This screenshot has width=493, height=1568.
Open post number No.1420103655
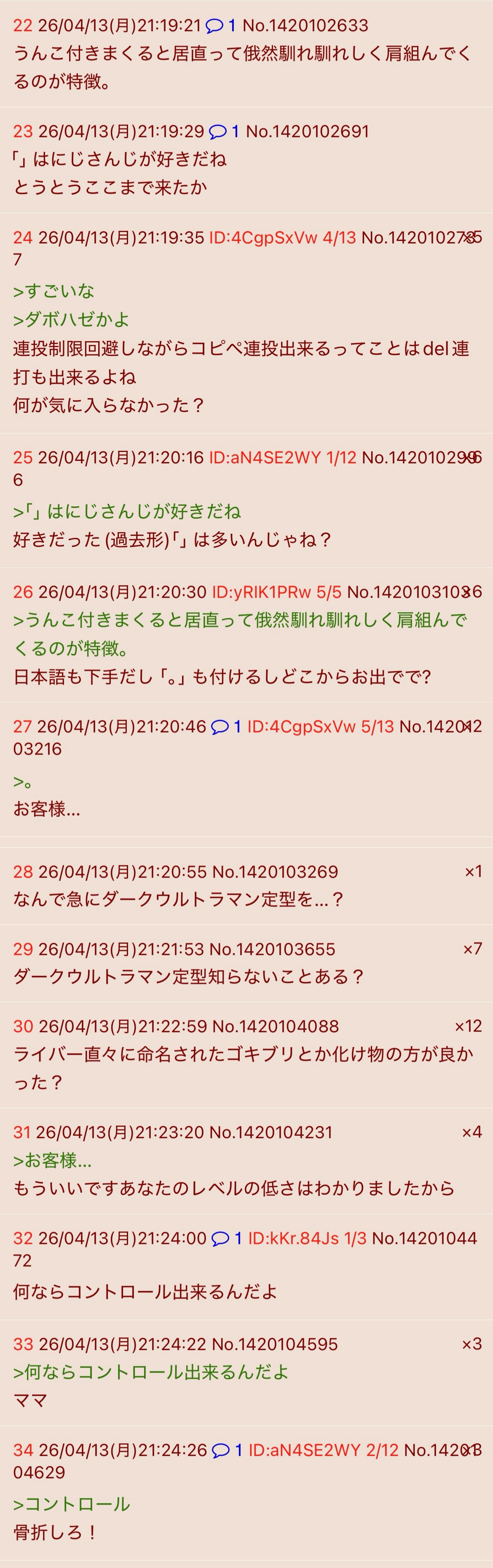[272, 949]
